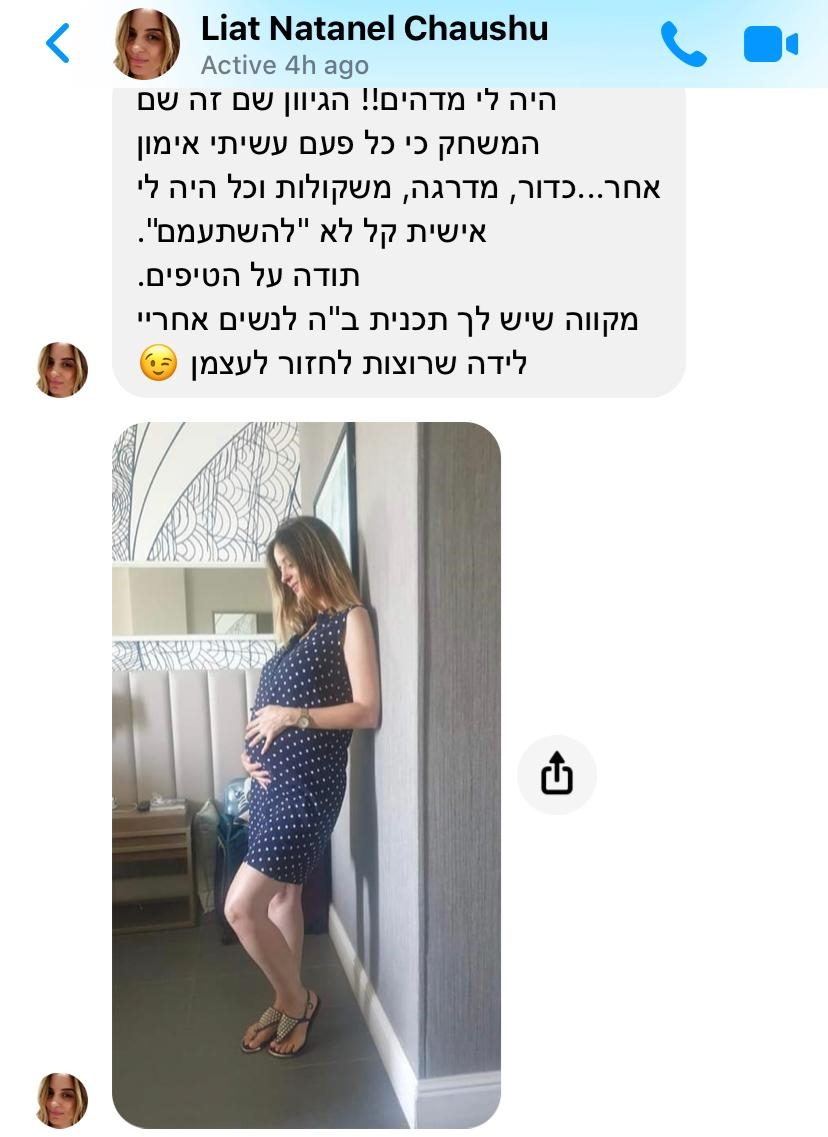The image size is (828, 1137).
Task: Share the received photo
Action: tap(557, 775)
